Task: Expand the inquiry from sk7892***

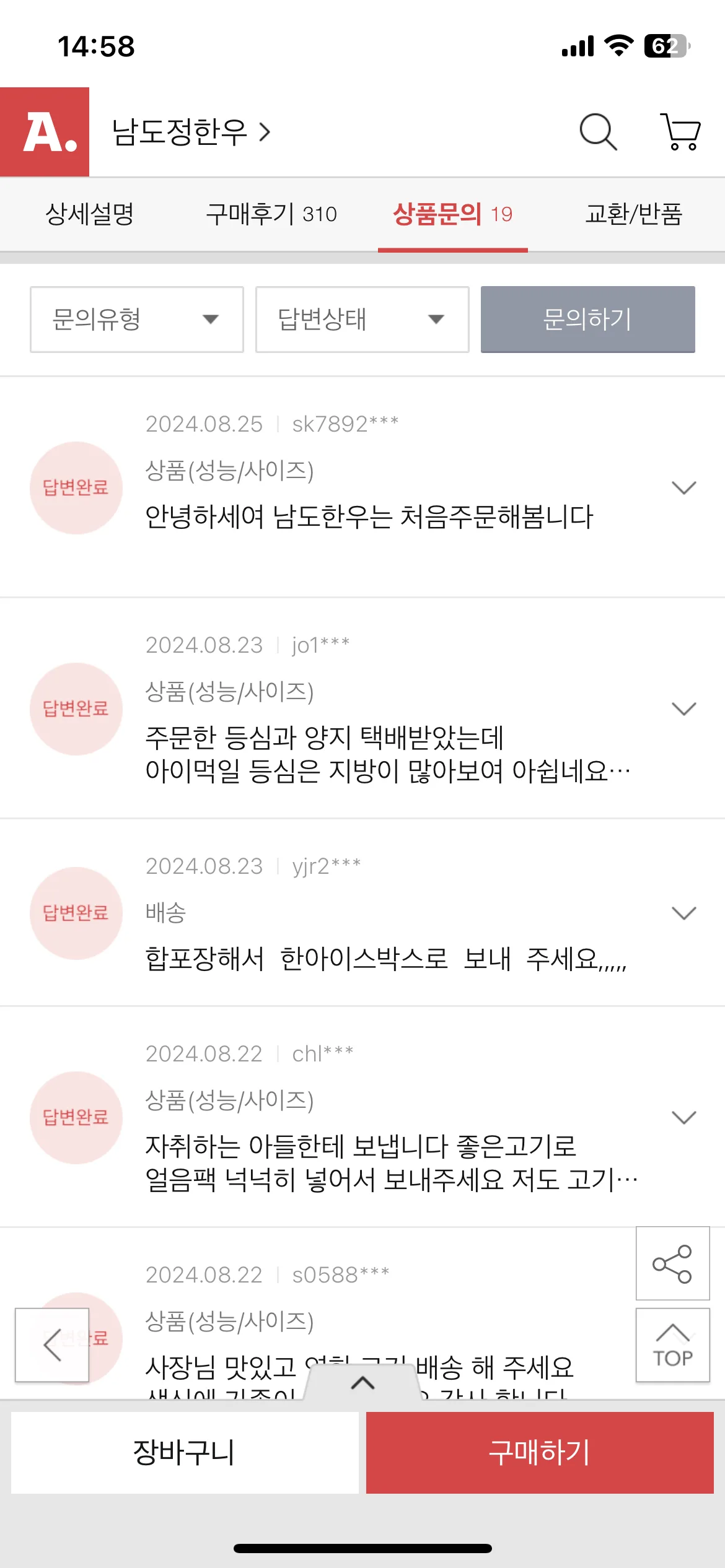Action: (x=683, y=488)
